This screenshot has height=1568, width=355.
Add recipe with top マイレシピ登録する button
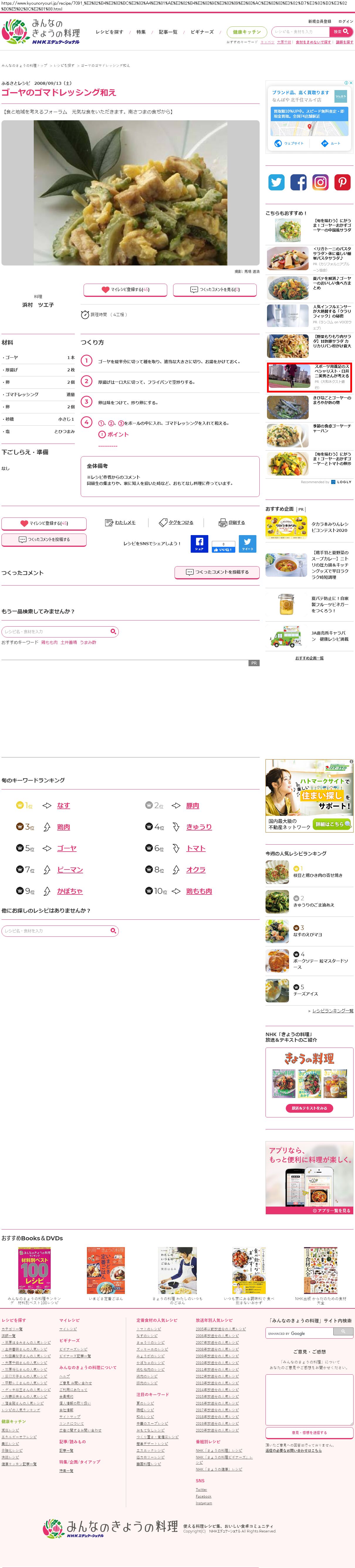tap(126, 290)
